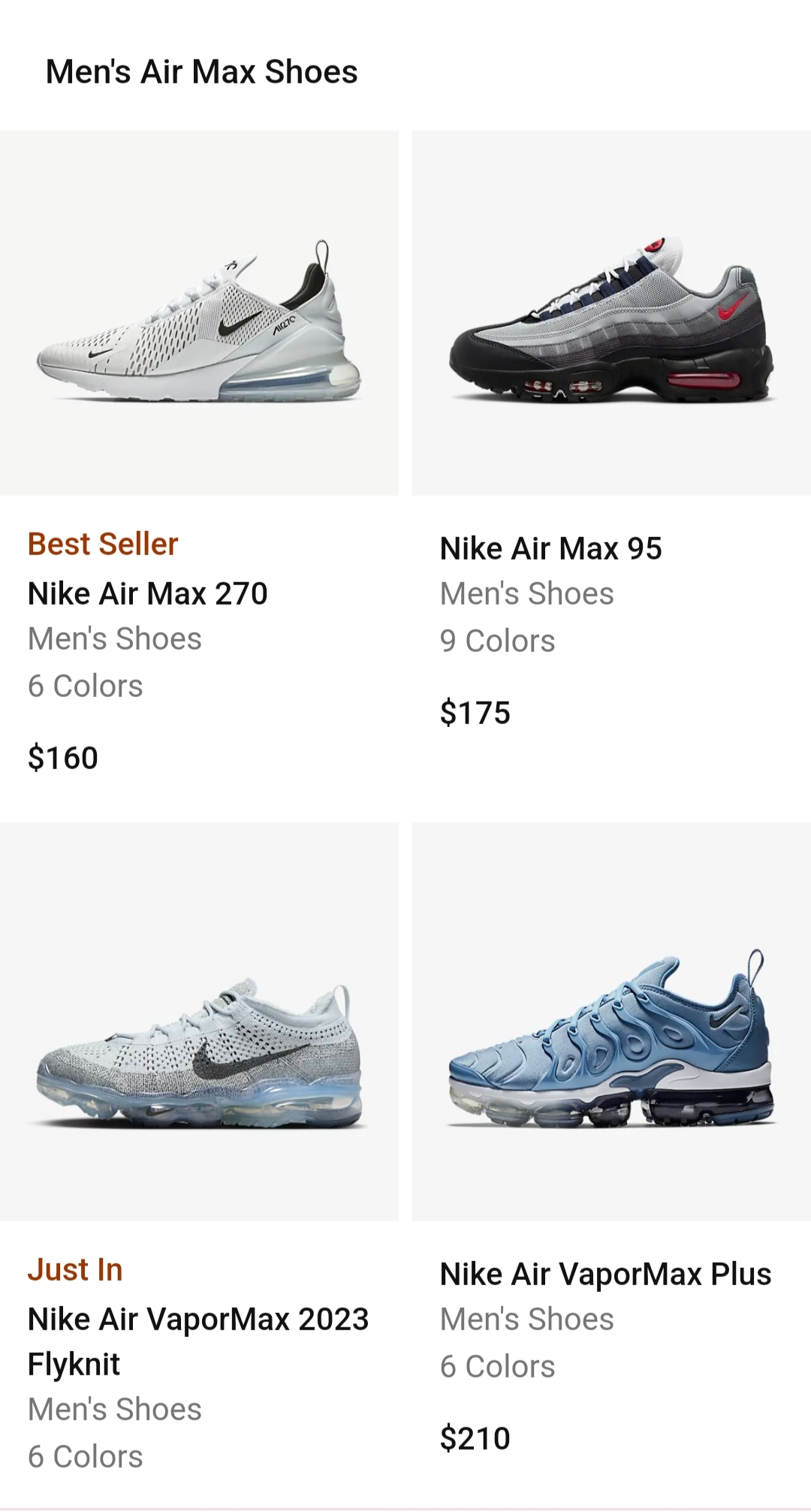This screenshot has width=811, height=1512.
Task: Select 6 Colors under Nike Air Max 270
Action: pos(85,685)
